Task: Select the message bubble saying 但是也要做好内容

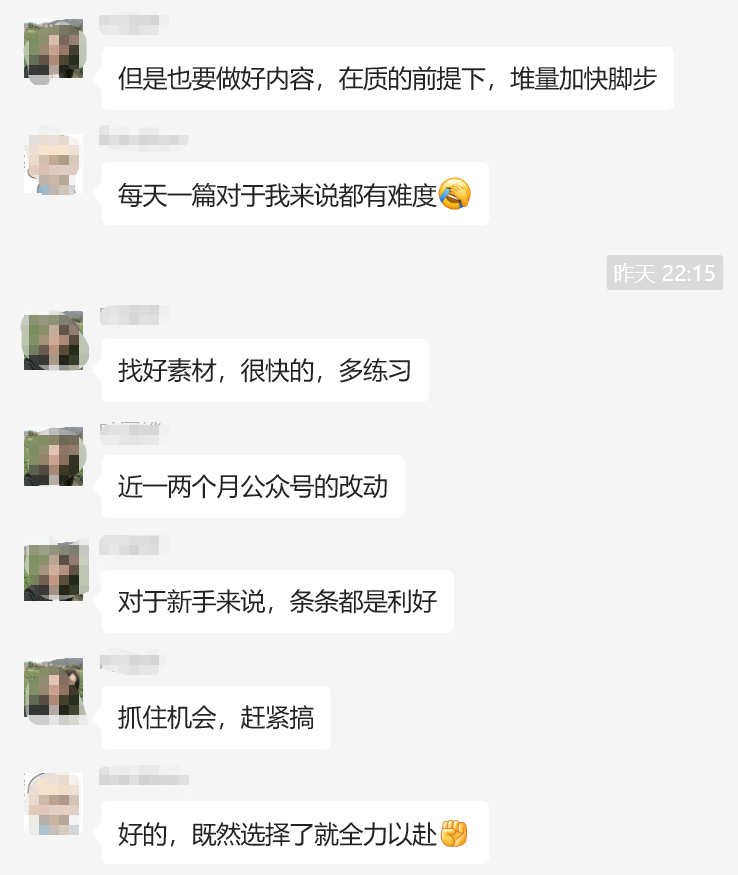Action: pyautogui.click(x=390, y=79)
